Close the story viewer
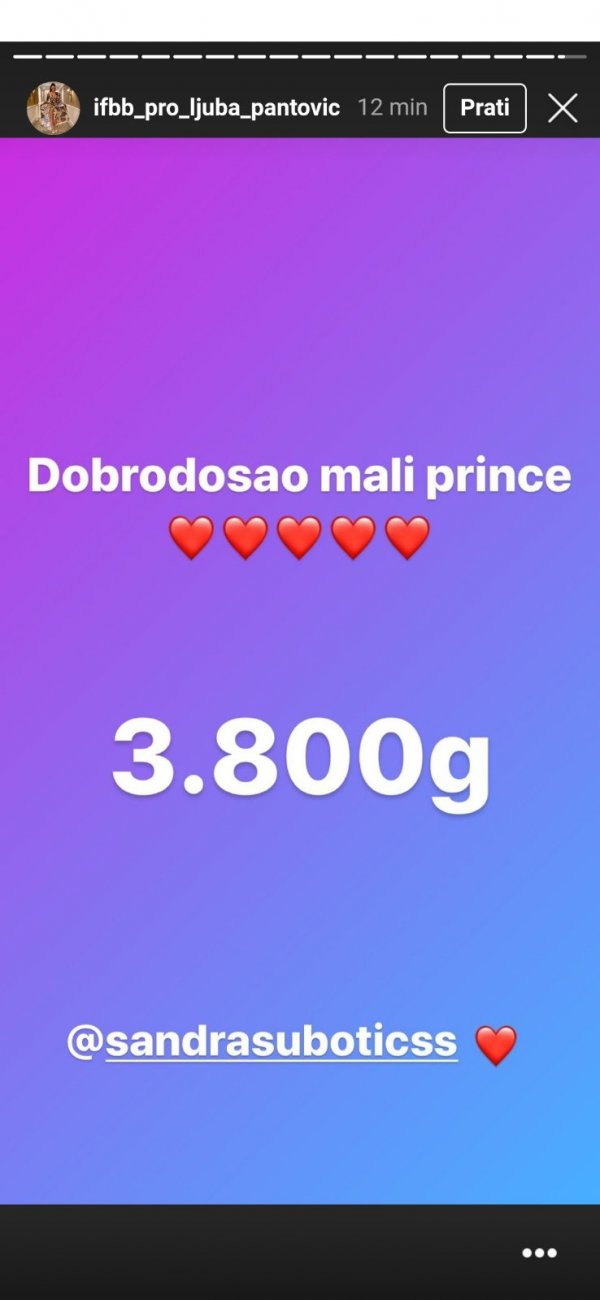The image size is (600, 1300). pyautogui.click(x=563, y=108)
